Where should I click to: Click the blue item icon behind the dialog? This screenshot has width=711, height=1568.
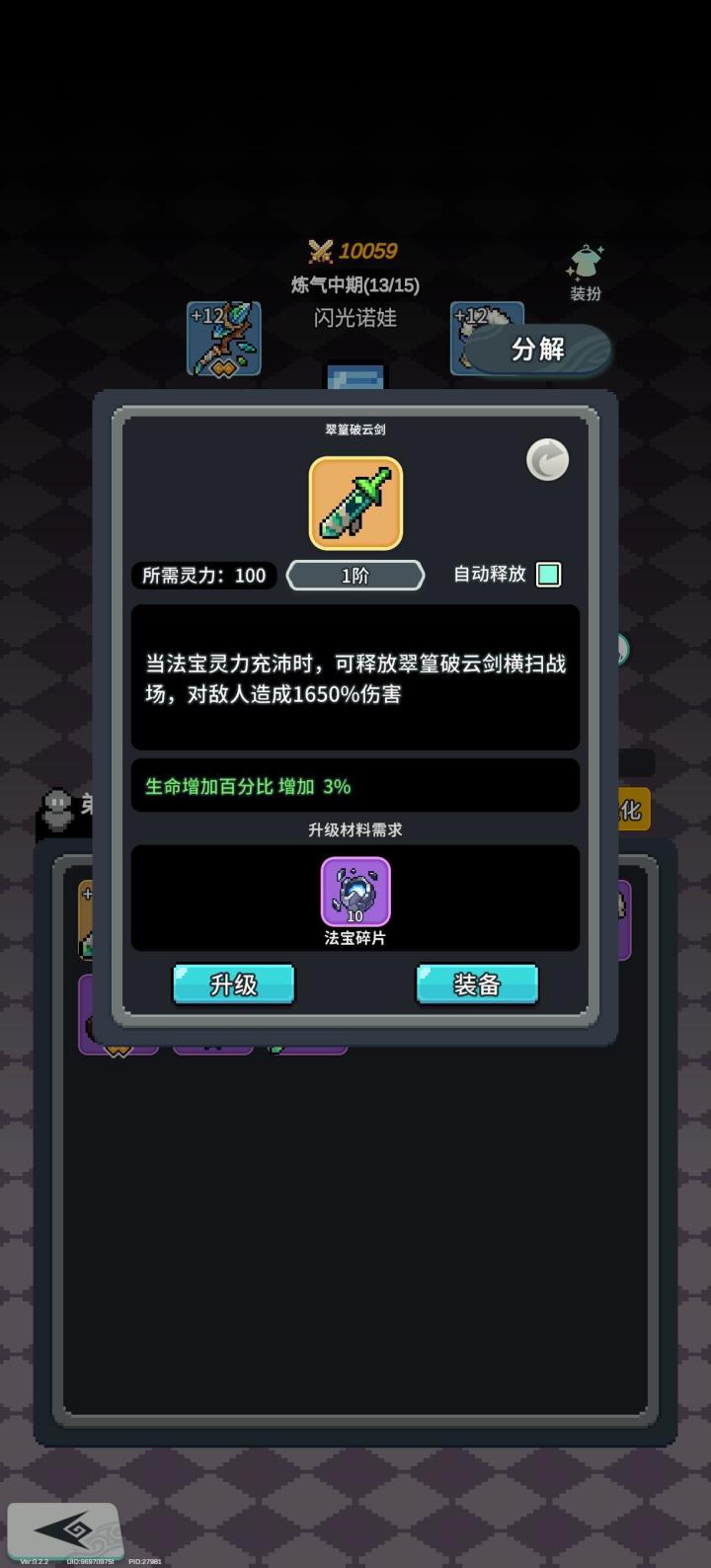(355, 378)
